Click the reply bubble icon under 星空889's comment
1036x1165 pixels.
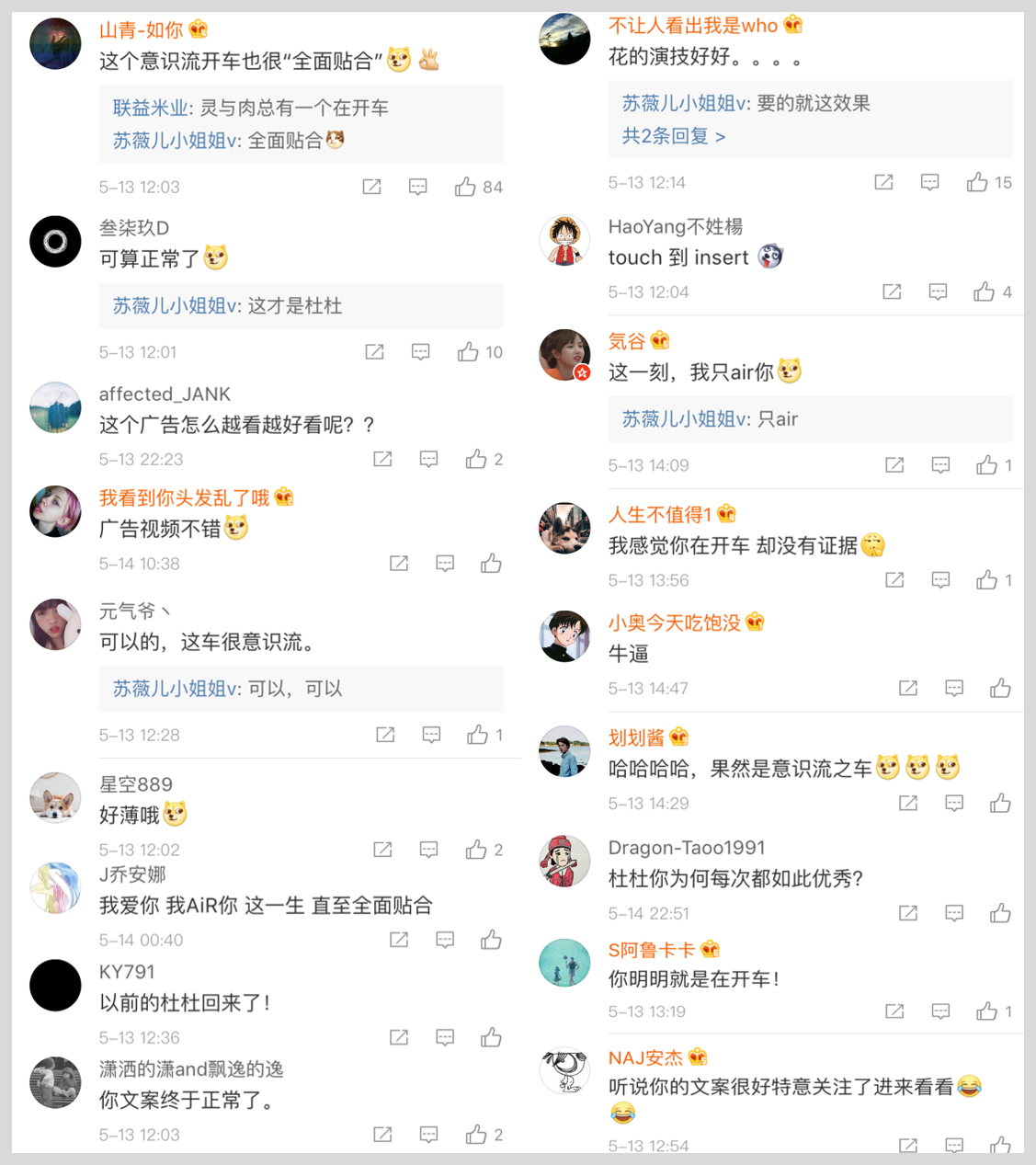[428, 850]
